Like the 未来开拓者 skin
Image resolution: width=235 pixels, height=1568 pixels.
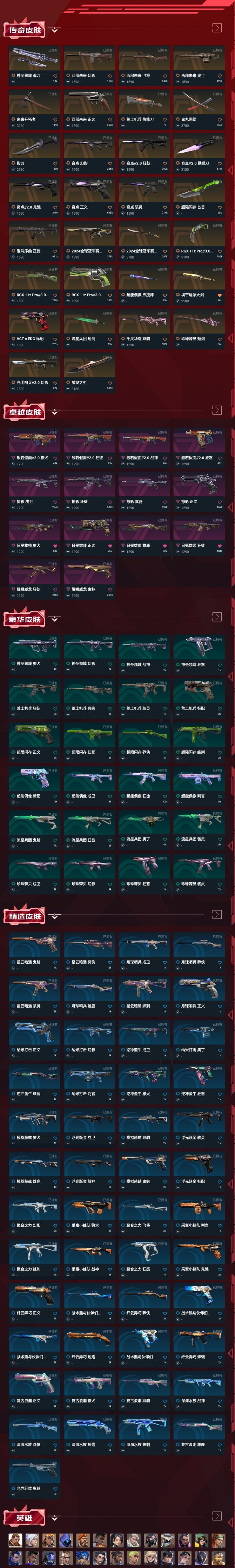pos(55,120)
